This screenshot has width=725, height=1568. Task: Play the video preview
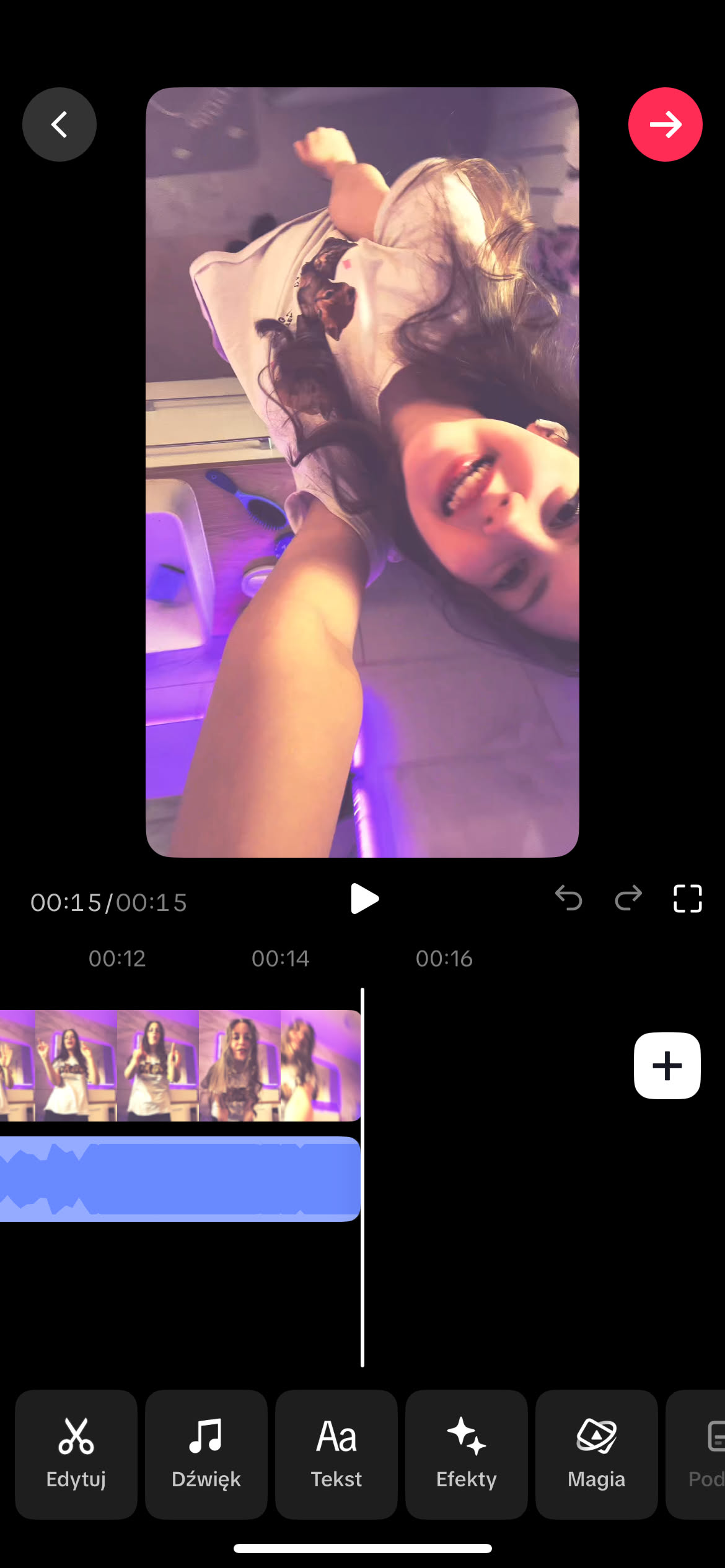click(364, 899)
